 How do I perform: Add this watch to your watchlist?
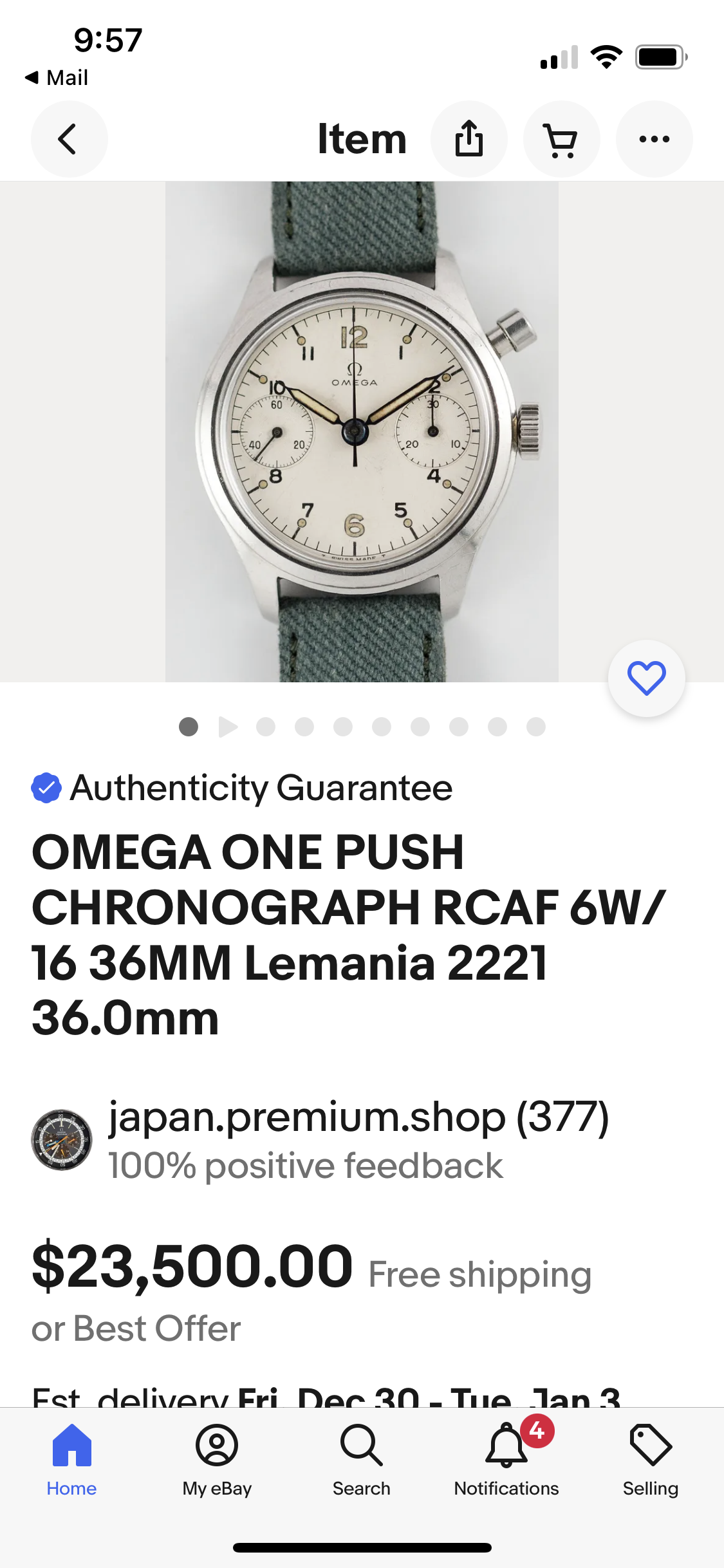pos(646,678)
